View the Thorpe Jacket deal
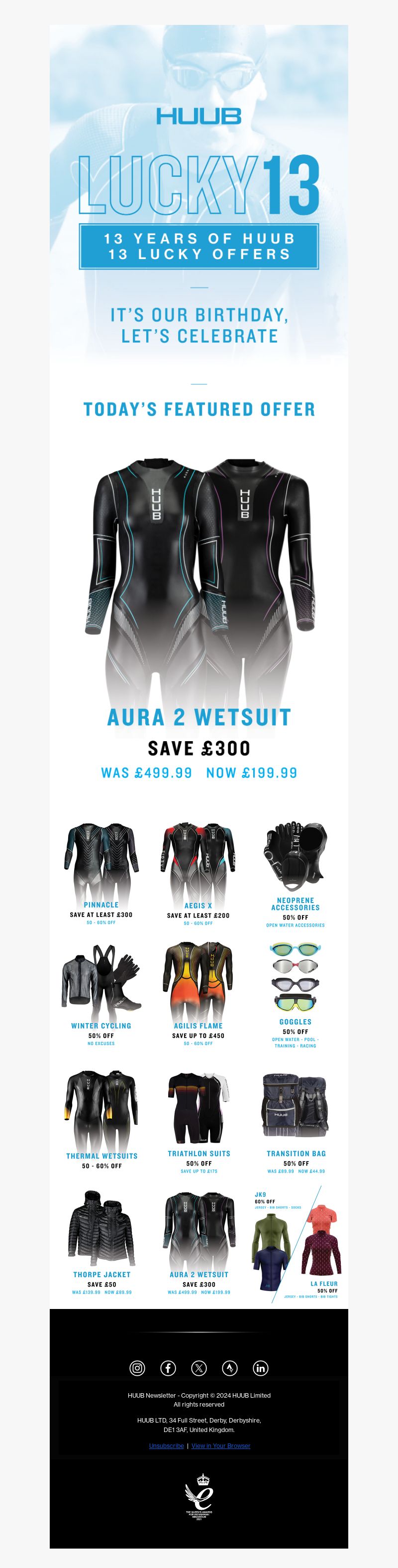Screen dimensions: 398x1568 pyautogui.click(x=101, y=1242)
